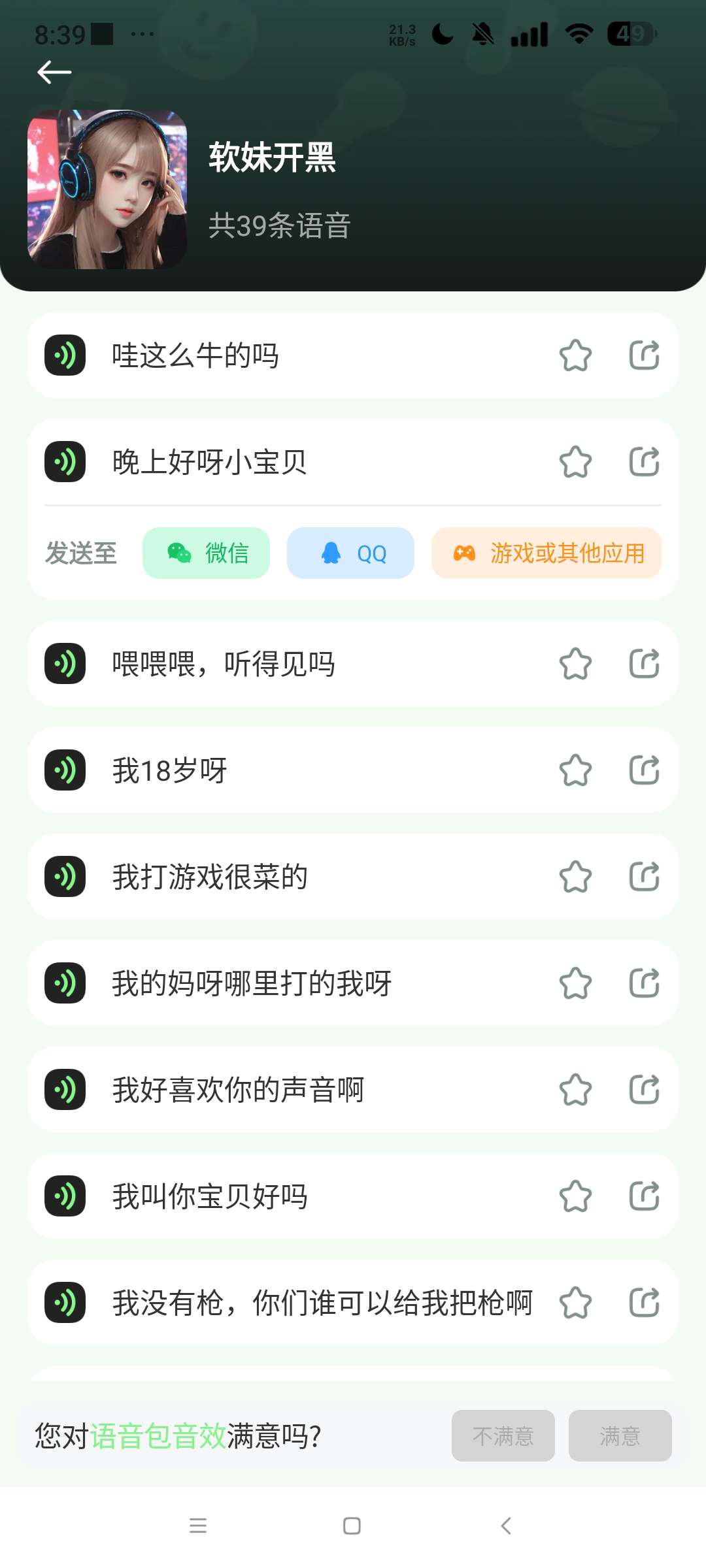Play the voice clip 哇这么牛的吗

coord(65,355)
